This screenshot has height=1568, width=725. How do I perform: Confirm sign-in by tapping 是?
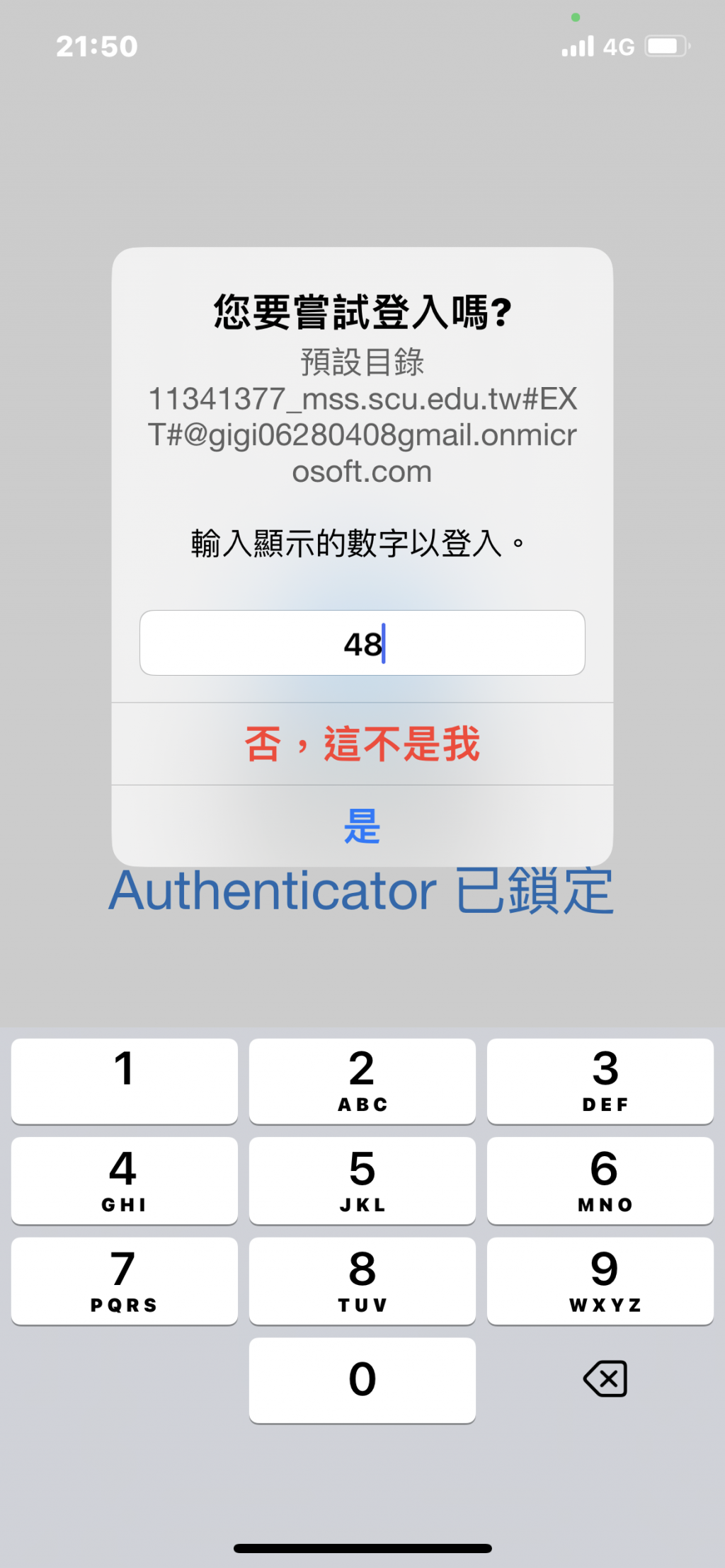click(362, 826)
